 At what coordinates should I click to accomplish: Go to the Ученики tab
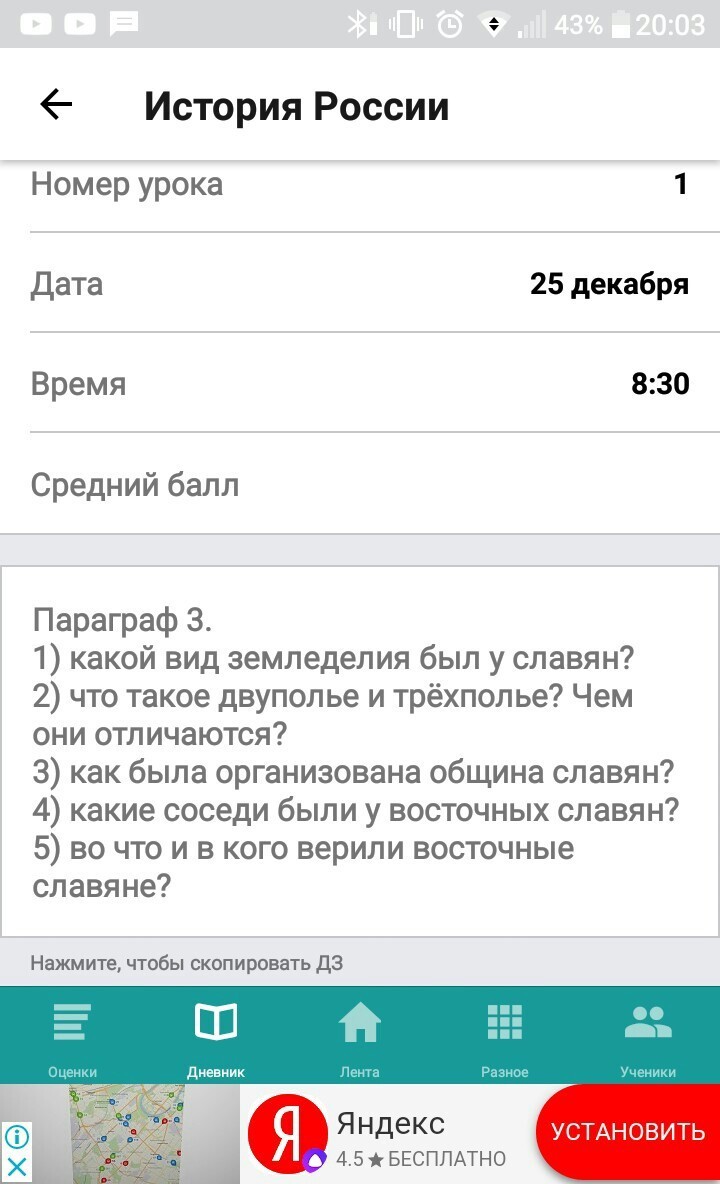pyautogui.click(x=648, y=1038)
